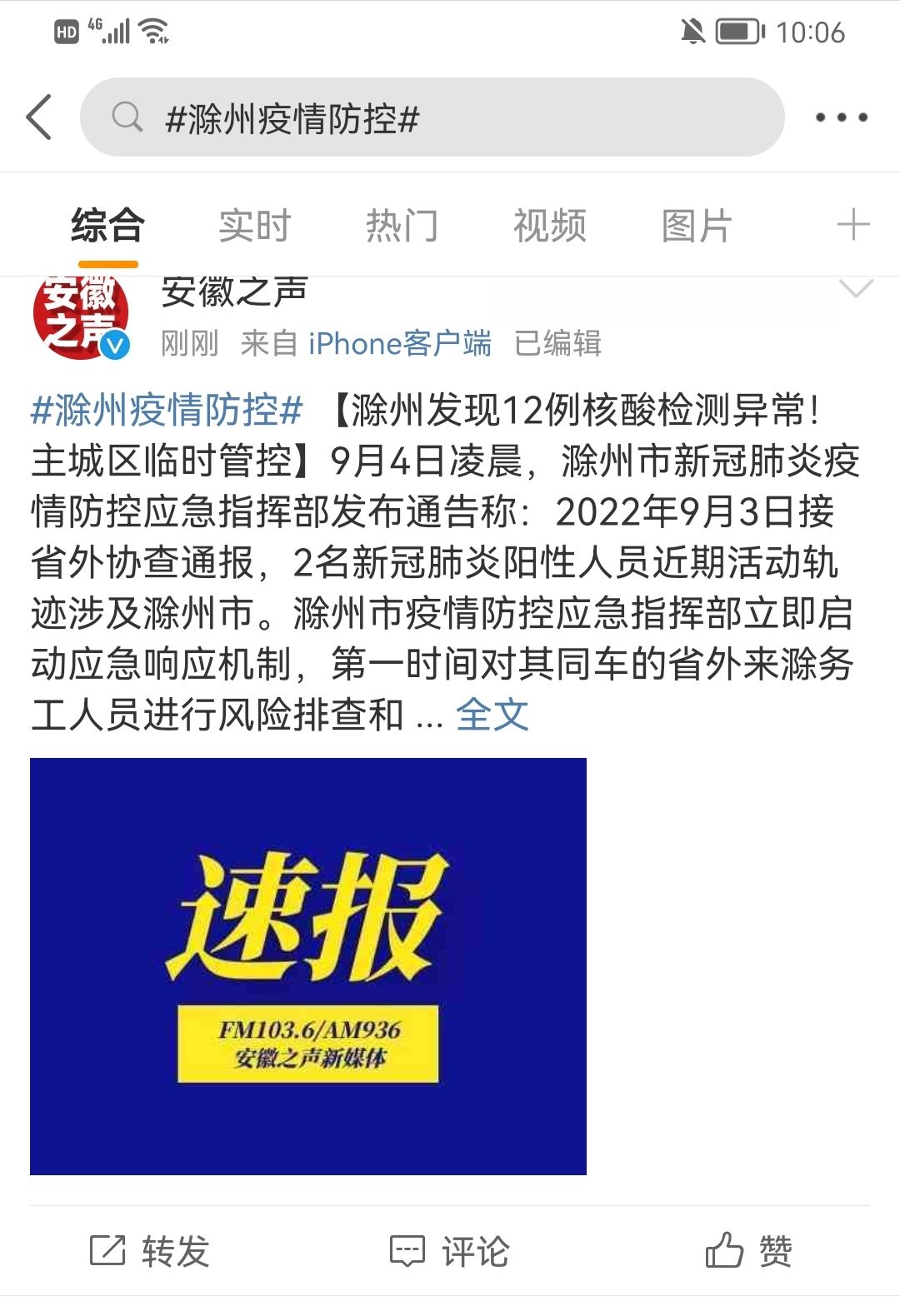Image resolution: width=900 pixels, height=1316 pixels.
Task: Like the post with 赞
Action: (748, 1251)
